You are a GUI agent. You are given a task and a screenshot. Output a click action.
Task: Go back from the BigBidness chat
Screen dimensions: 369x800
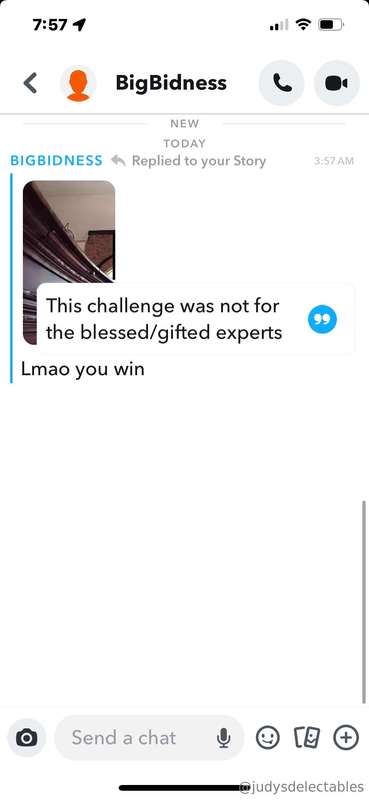click(31, 83)
